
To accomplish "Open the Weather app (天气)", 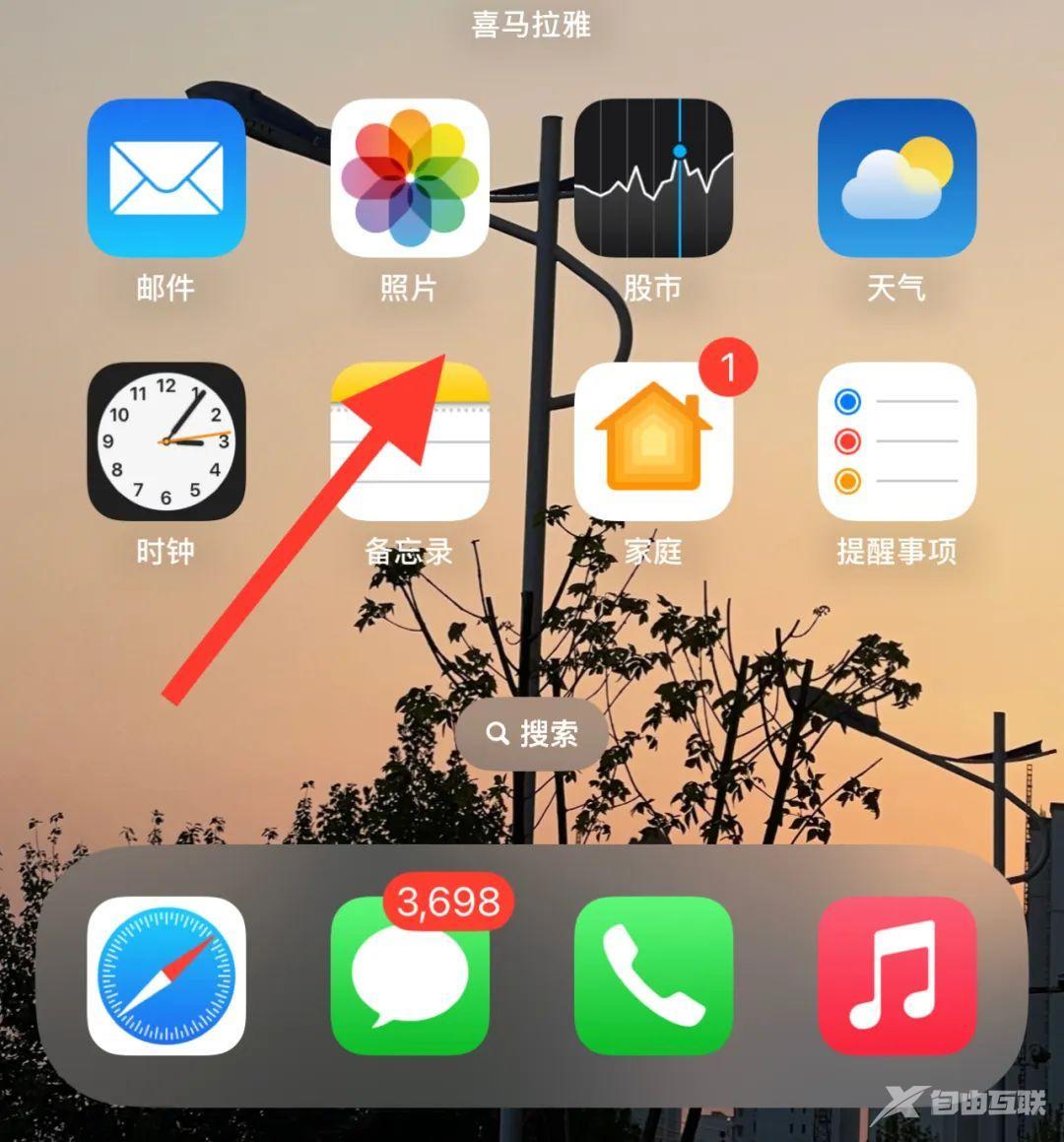I will [897, 178].
